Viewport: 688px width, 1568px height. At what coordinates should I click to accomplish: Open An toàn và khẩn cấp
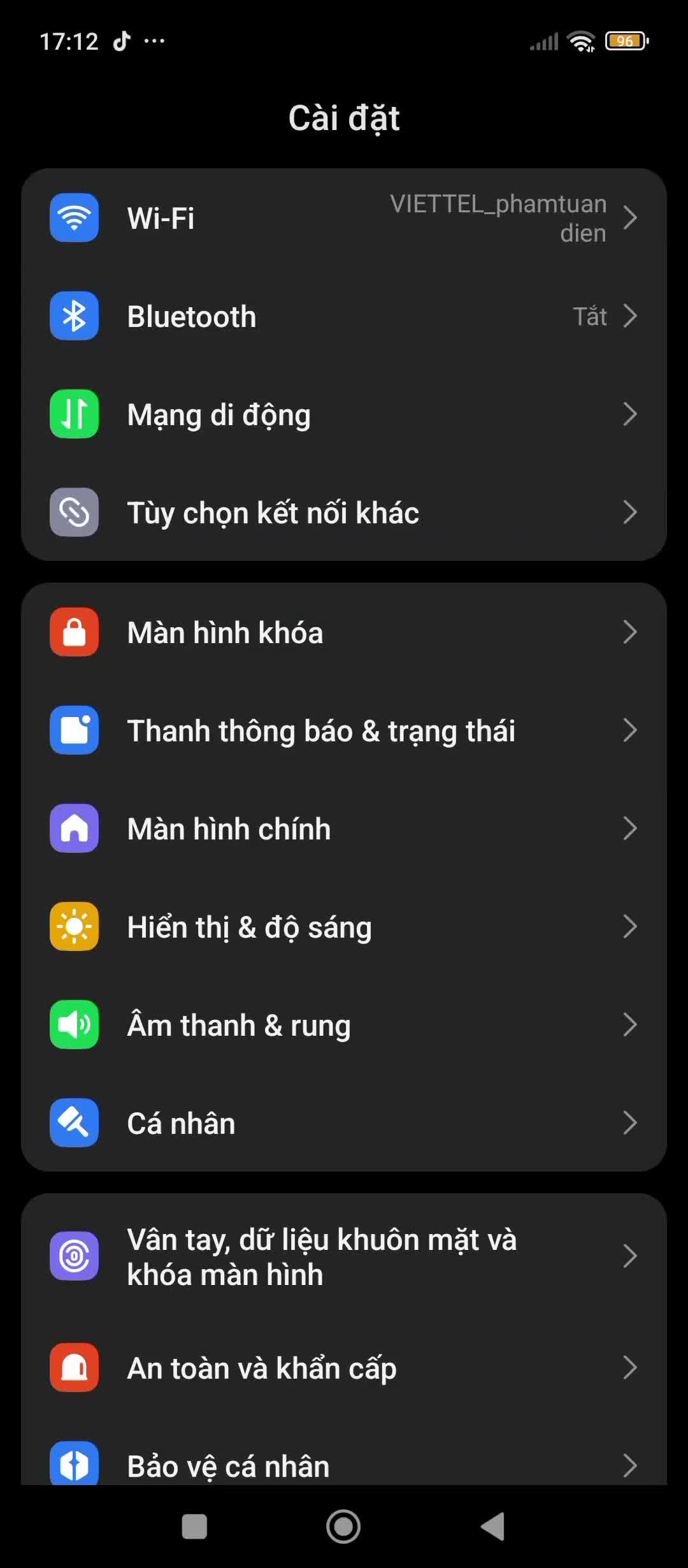344,1368
